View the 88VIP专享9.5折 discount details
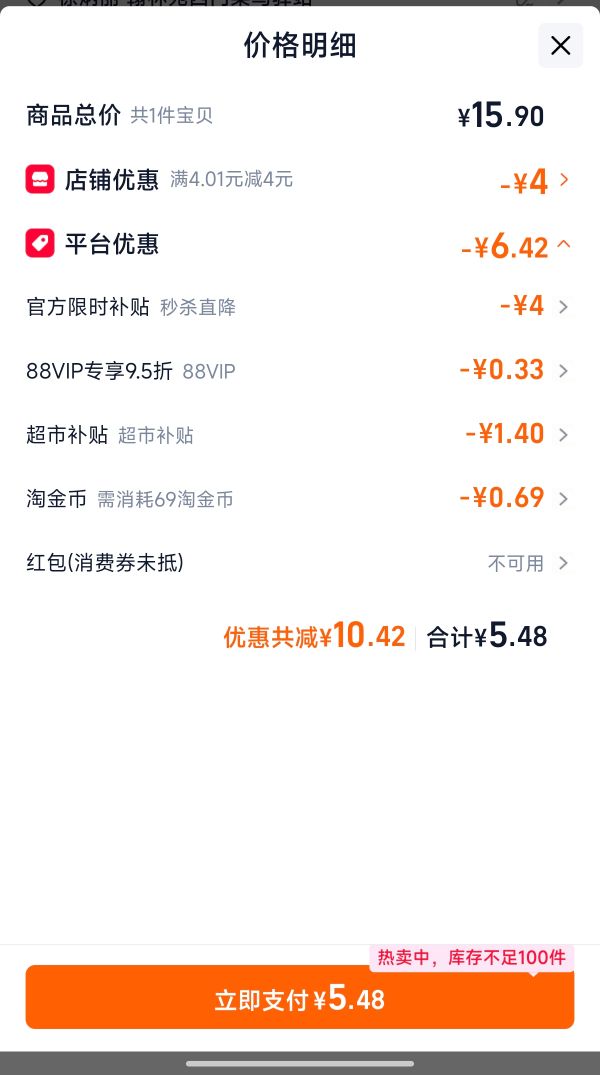This screenshot has height=1075, width=600. click(298, 371)
